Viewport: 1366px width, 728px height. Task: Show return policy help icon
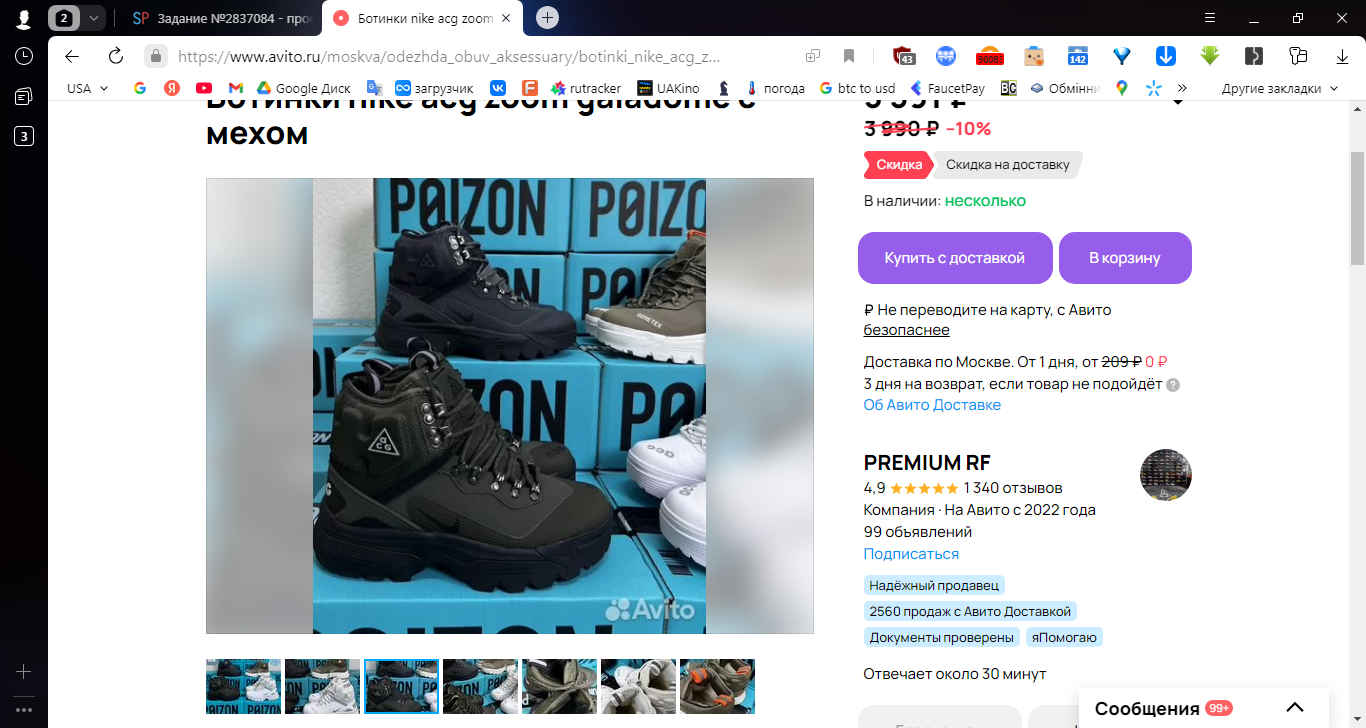tap(1173, 385)
